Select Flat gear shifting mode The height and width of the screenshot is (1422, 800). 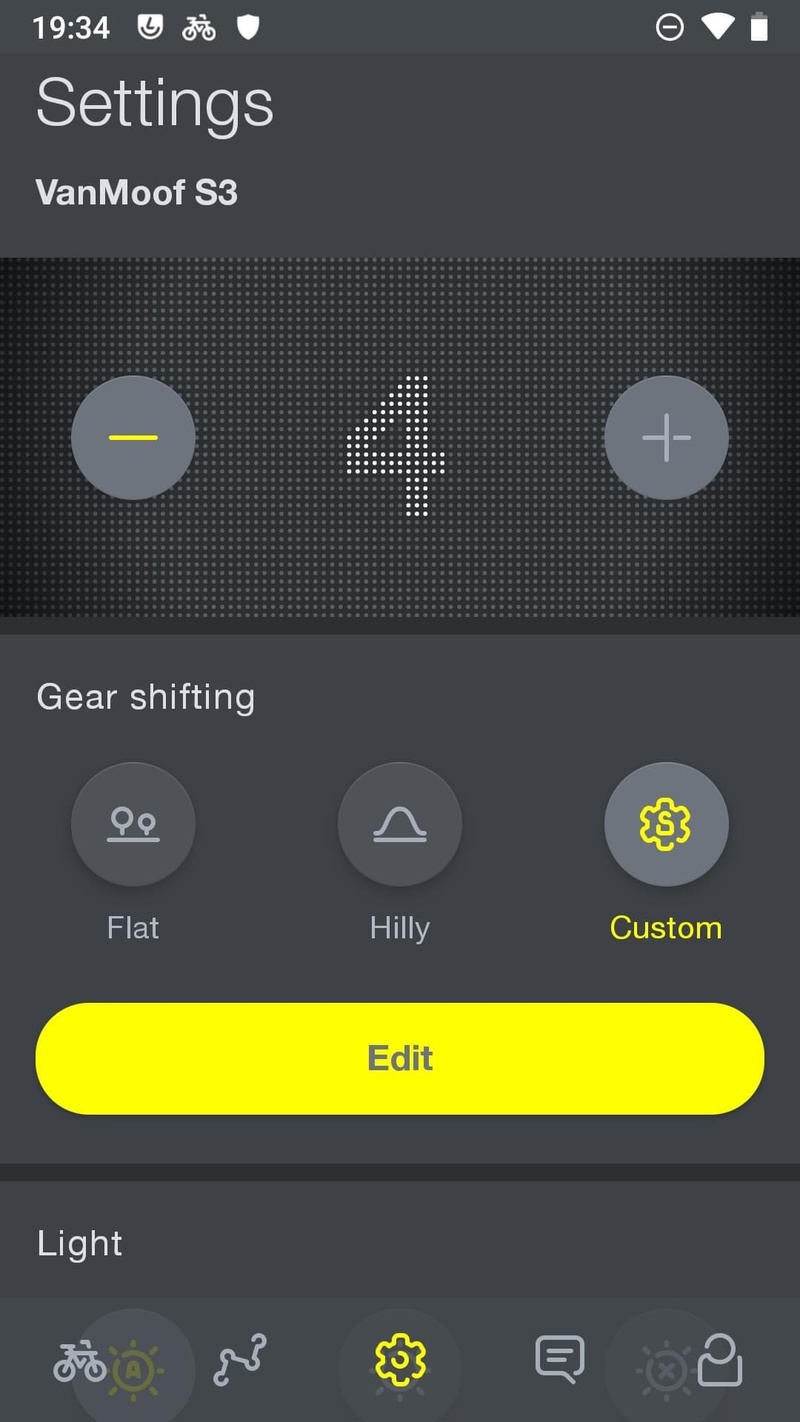[133, 824]
